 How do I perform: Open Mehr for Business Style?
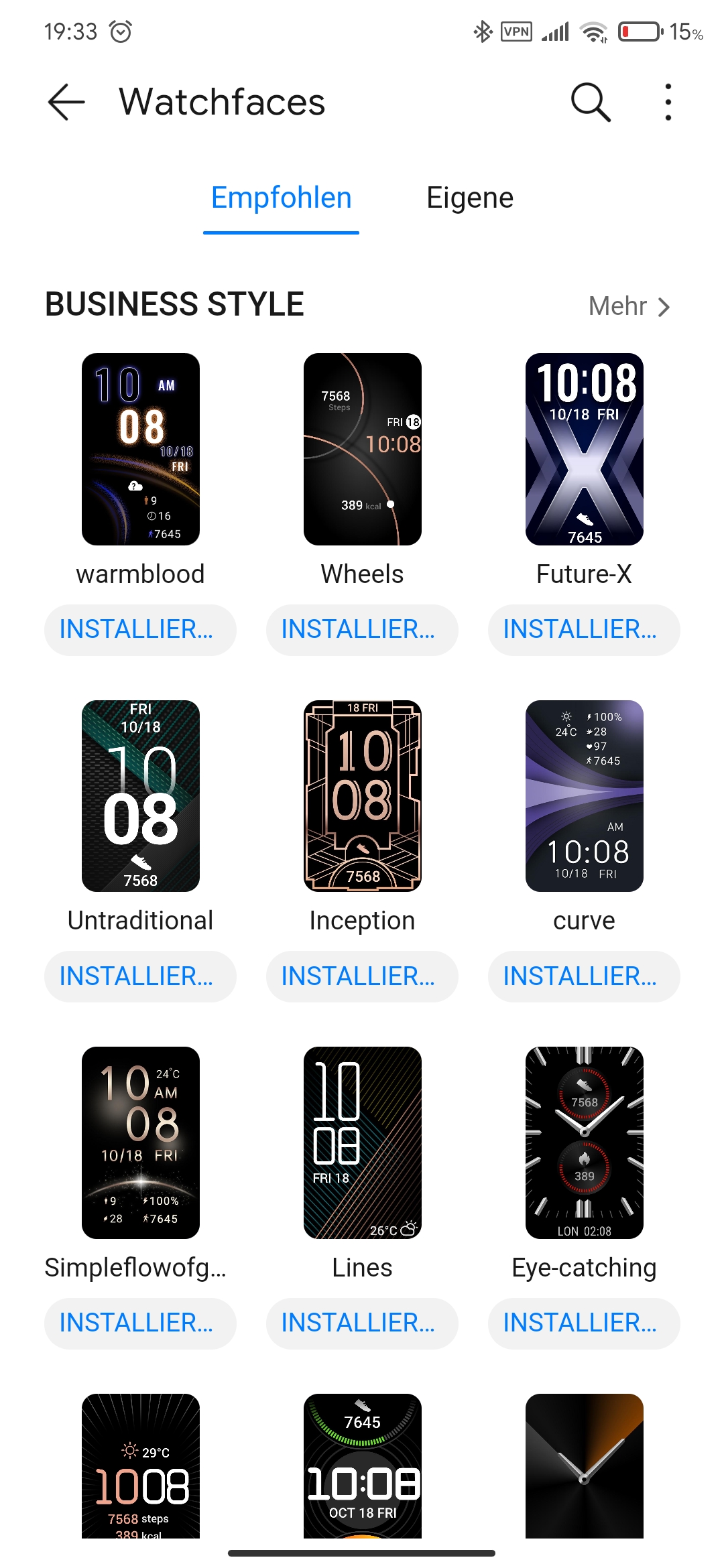629,306
